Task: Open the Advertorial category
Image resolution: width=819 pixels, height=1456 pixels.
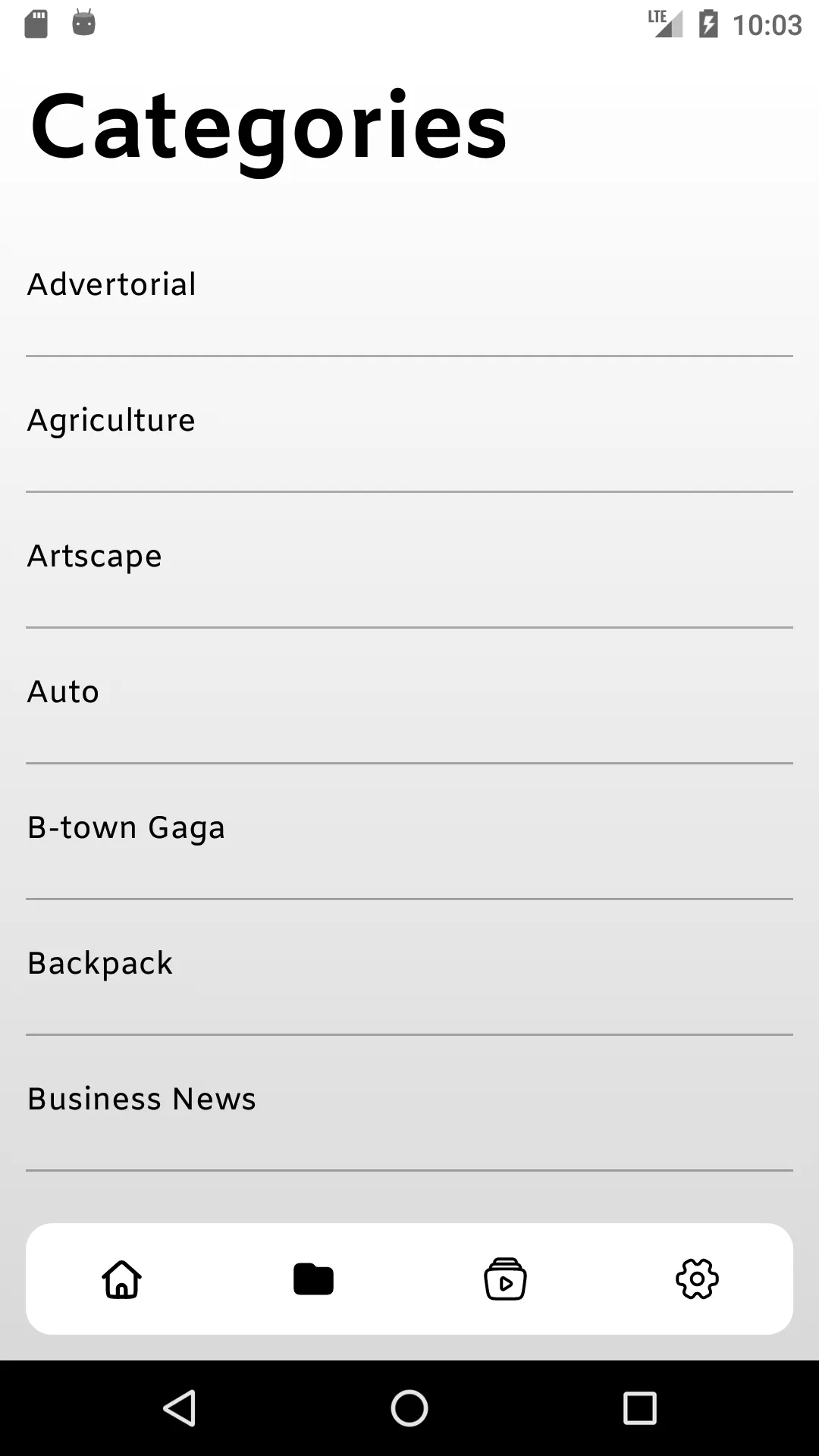Action: tap(112, 285)
